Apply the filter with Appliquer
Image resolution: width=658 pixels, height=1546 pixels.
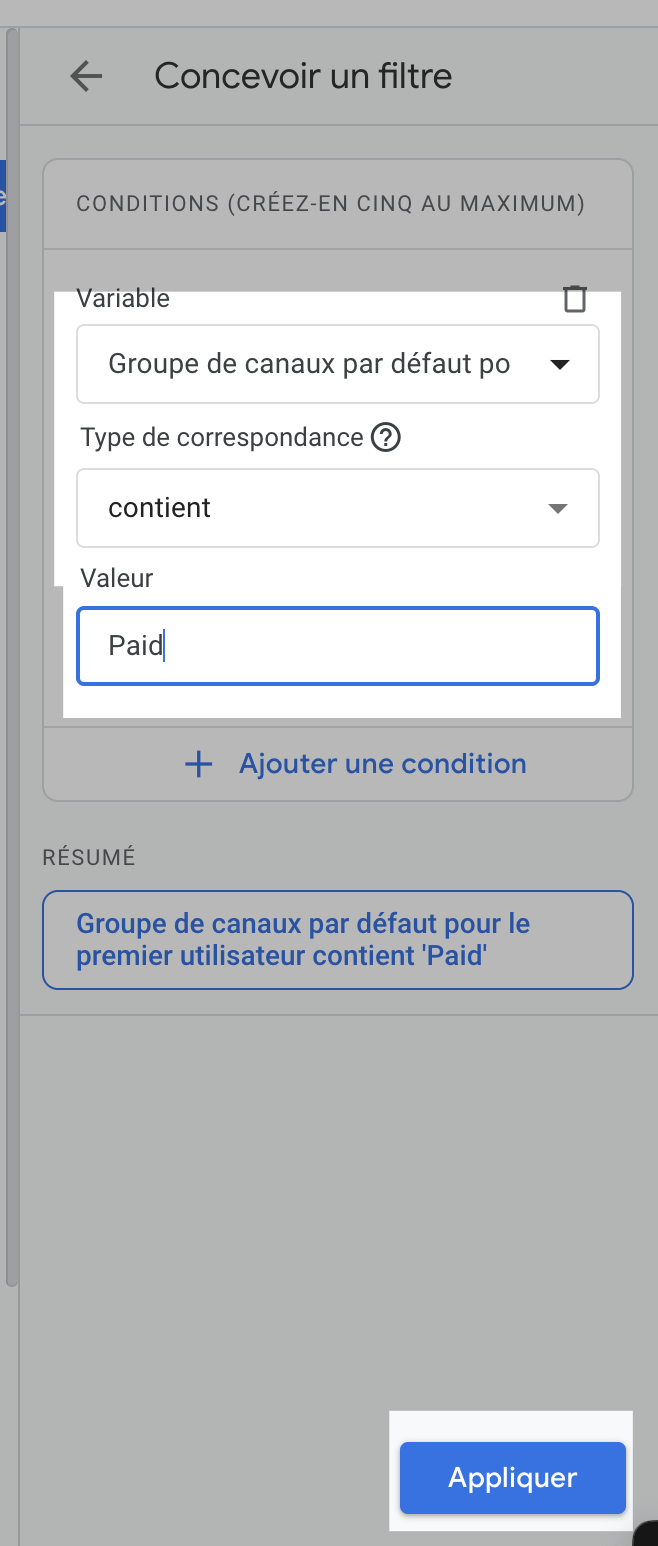click(x=512, y=1478)
